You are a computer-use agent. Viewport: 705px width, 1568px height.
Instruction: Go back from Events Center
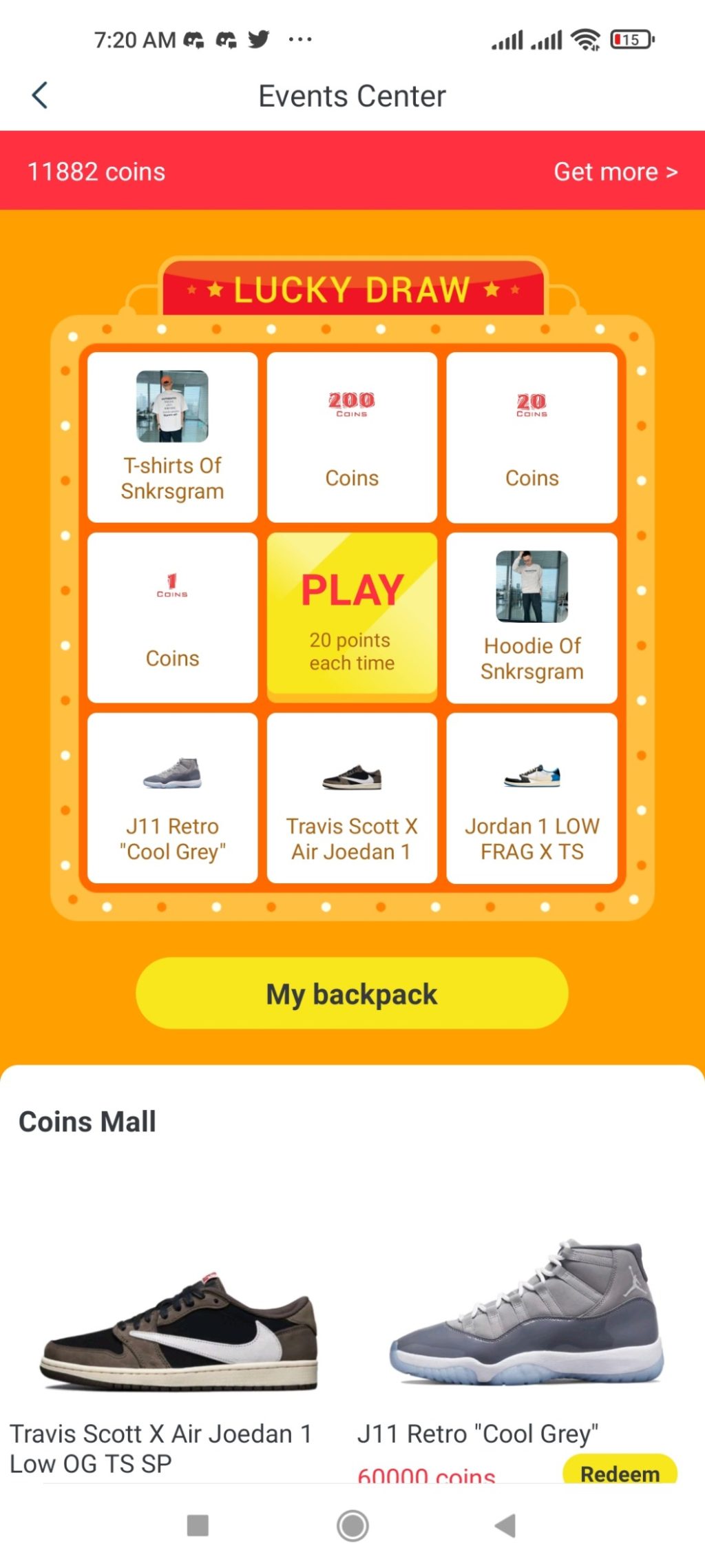point(40,96)
